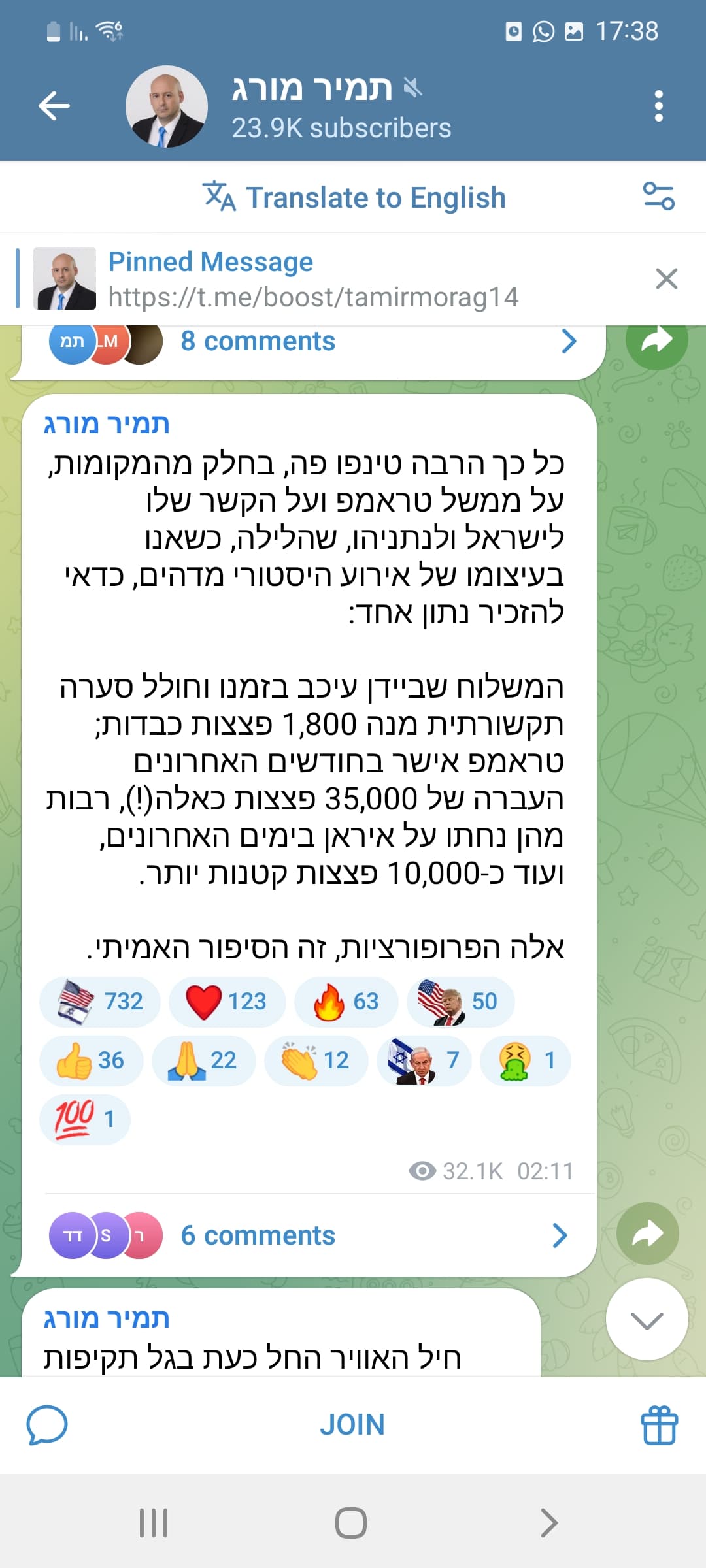Select the 100 emoji reaction
The image size is (706, 1568).
pos(85,1119)
